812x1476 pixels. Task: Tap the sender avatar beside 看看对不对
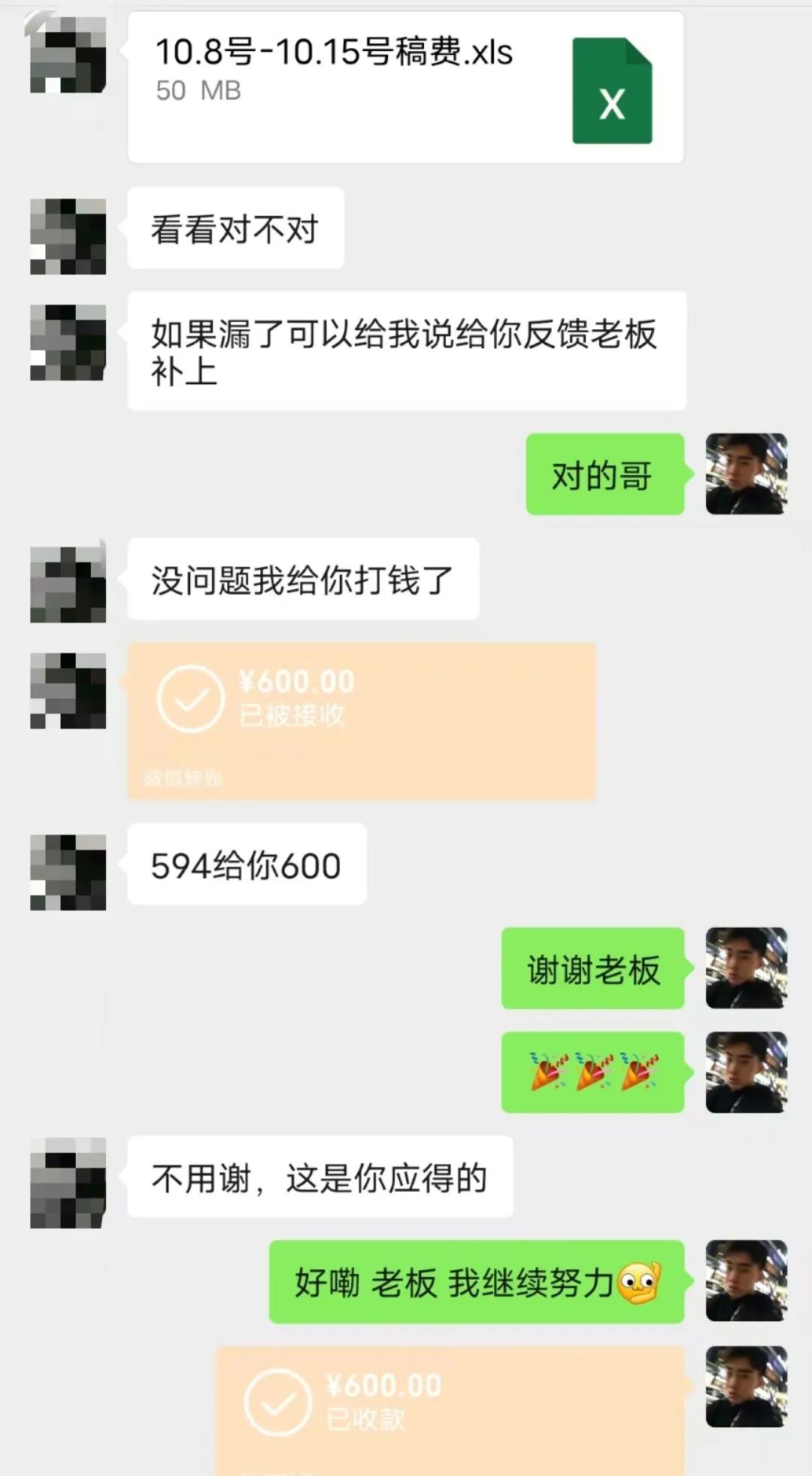click(68, 236)
